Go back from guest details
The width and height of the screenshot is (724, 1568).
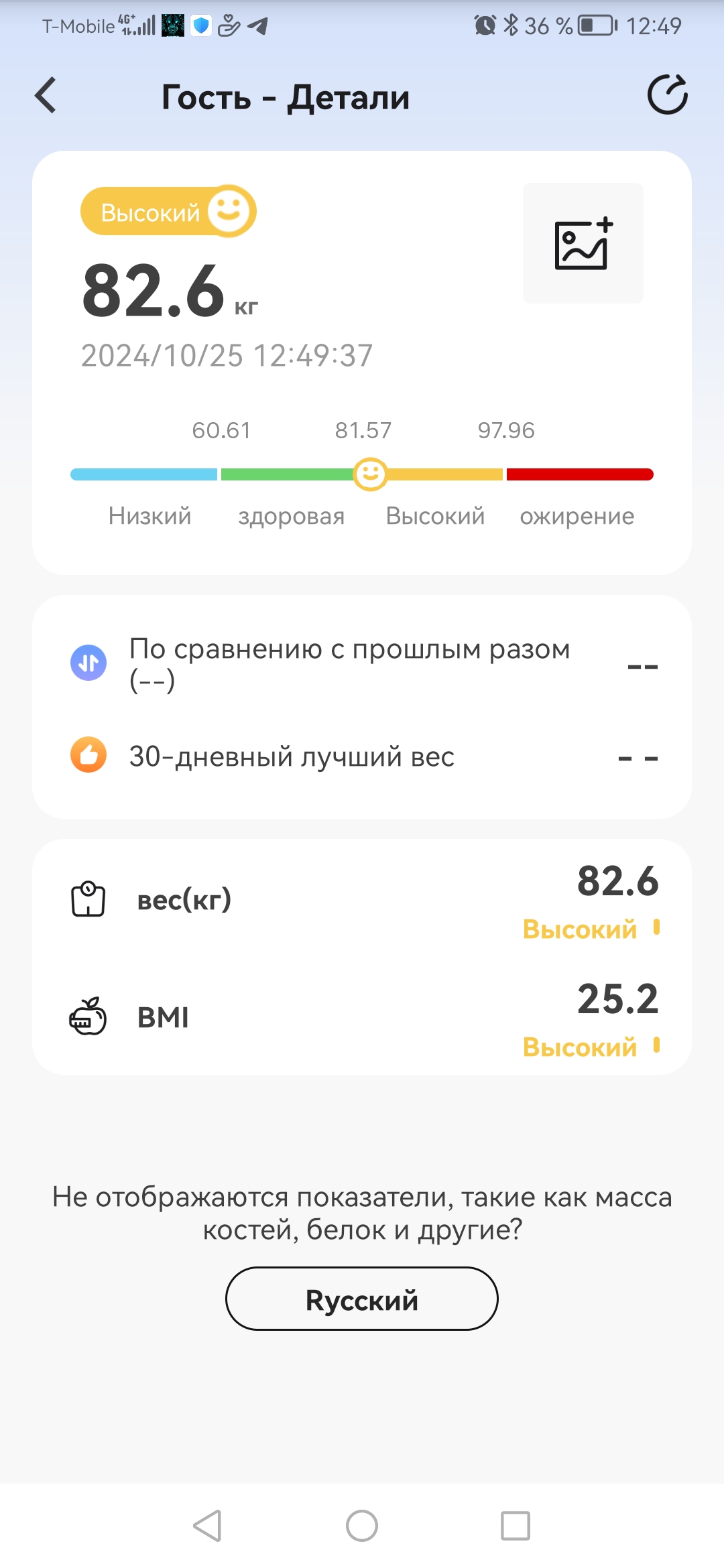tap(46, 96)
